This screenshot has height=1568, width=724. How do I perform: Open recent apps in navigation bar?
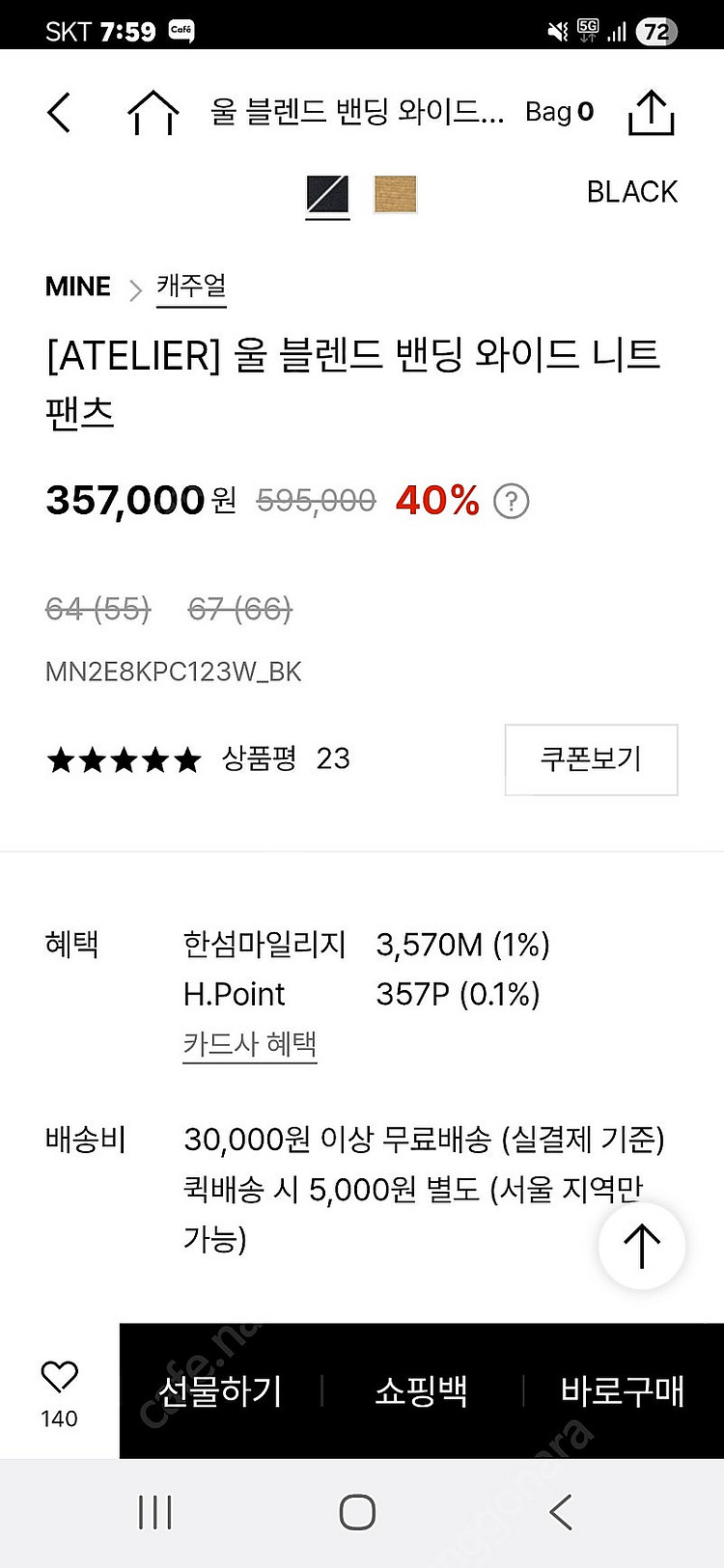[155, 1512]
